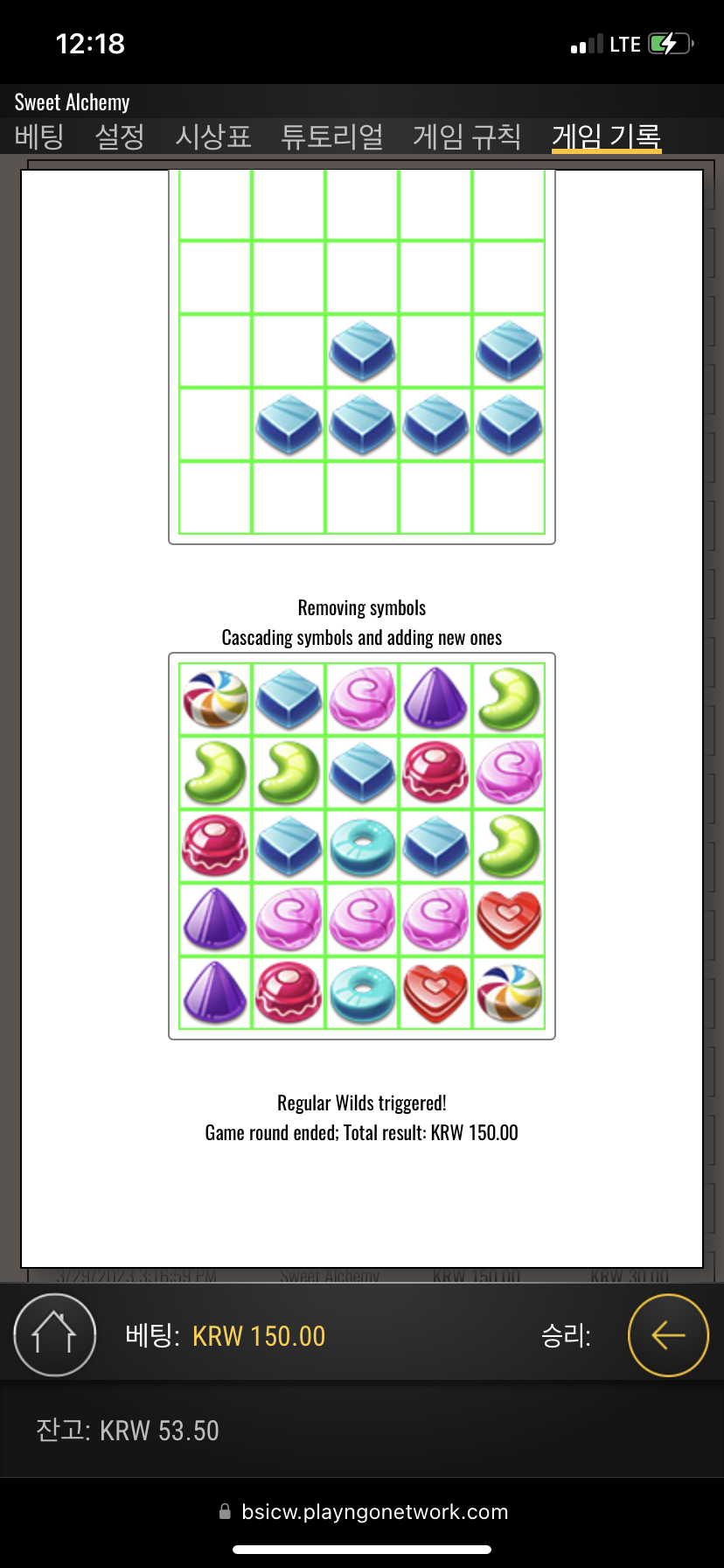
Task: Open the 튜토리얼 tab
Action: pos(332,136)
